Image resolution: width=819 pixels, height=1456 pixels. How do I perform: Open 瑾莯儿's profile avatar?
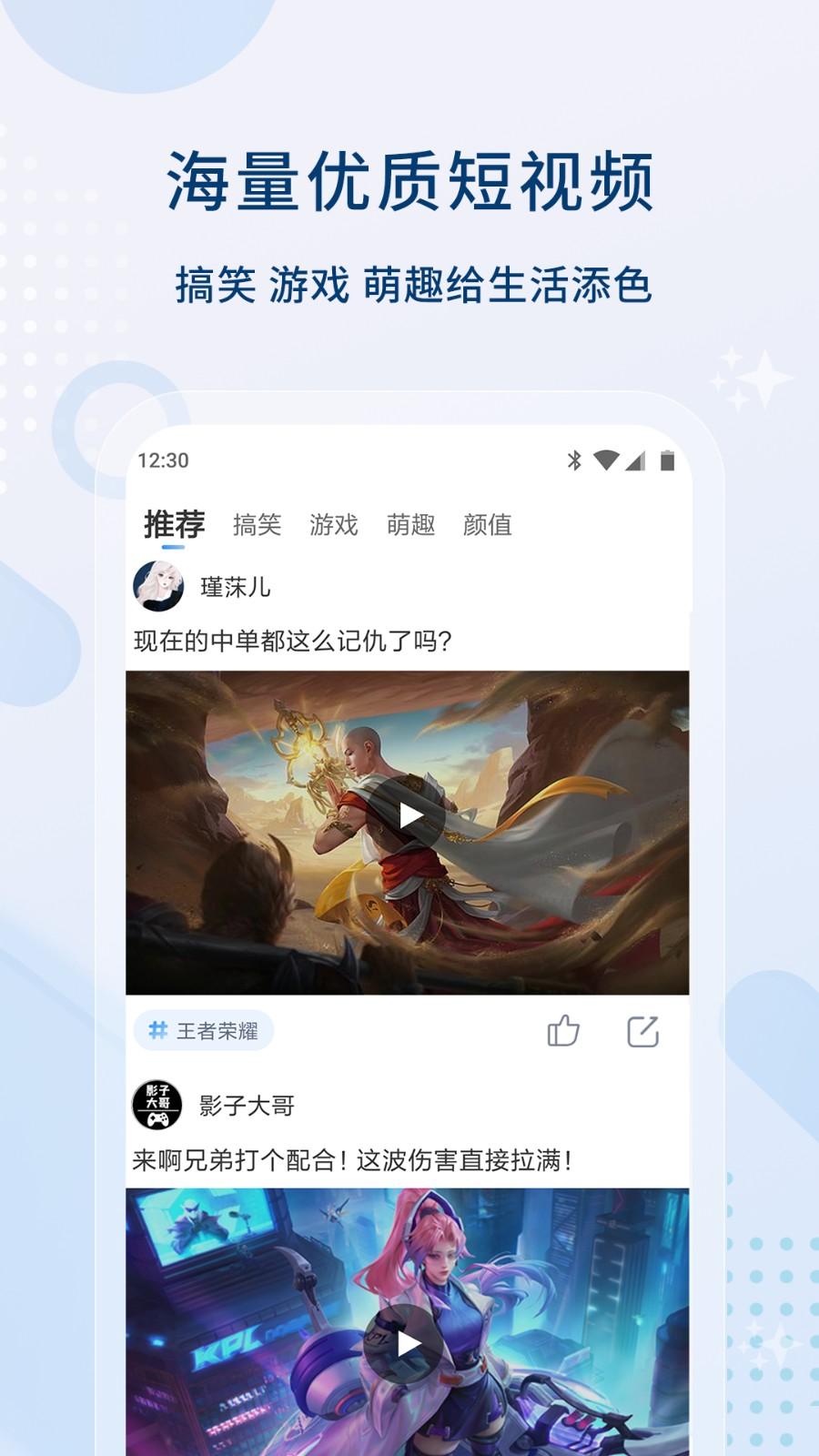157,586
